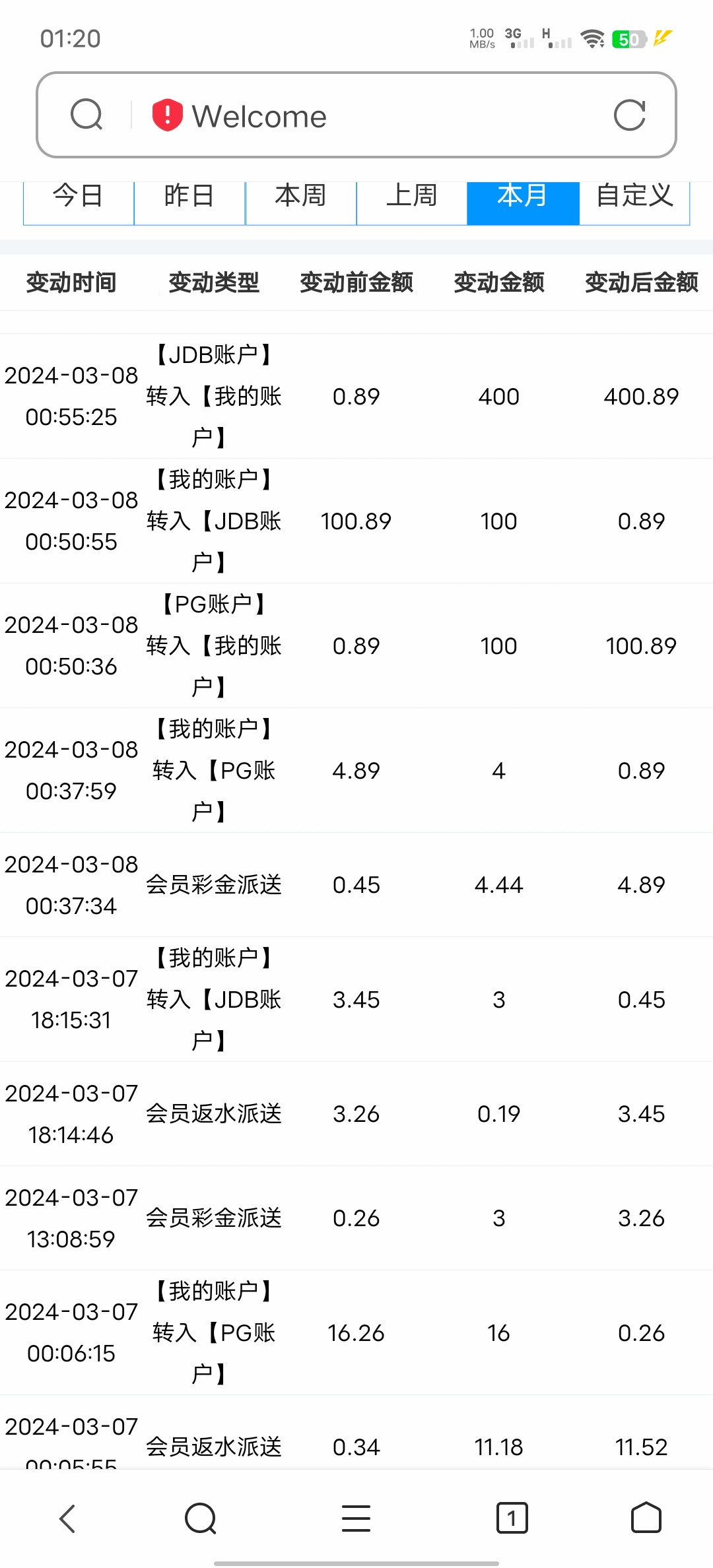Open the browser menu button

356,1518
